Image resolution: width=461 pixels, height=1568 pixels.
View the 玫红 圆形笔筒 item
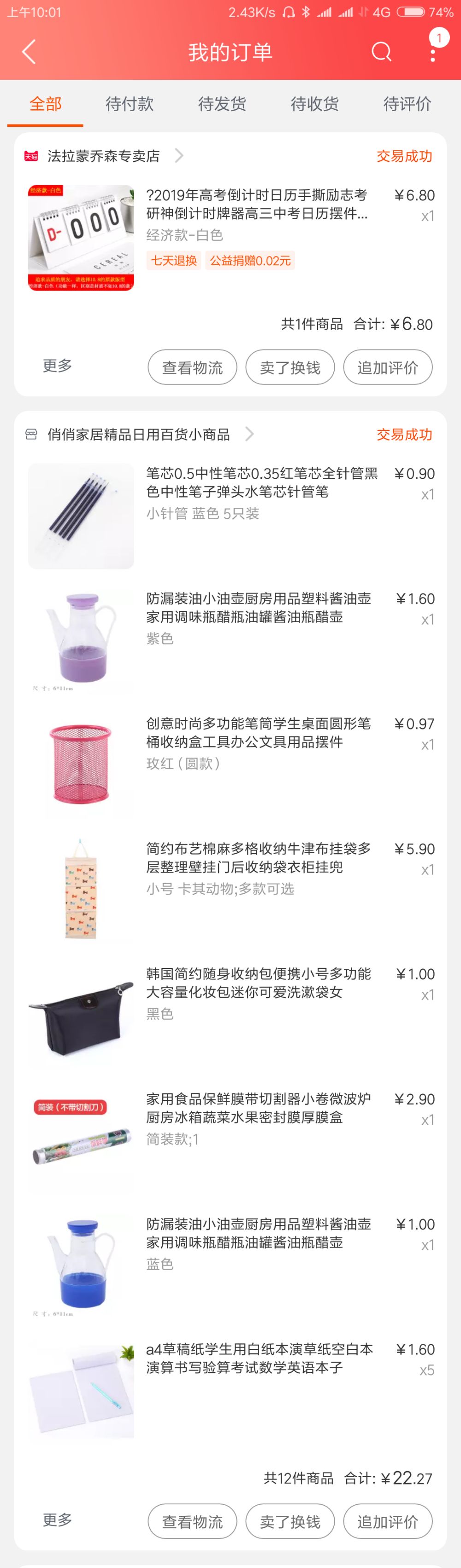258,733
